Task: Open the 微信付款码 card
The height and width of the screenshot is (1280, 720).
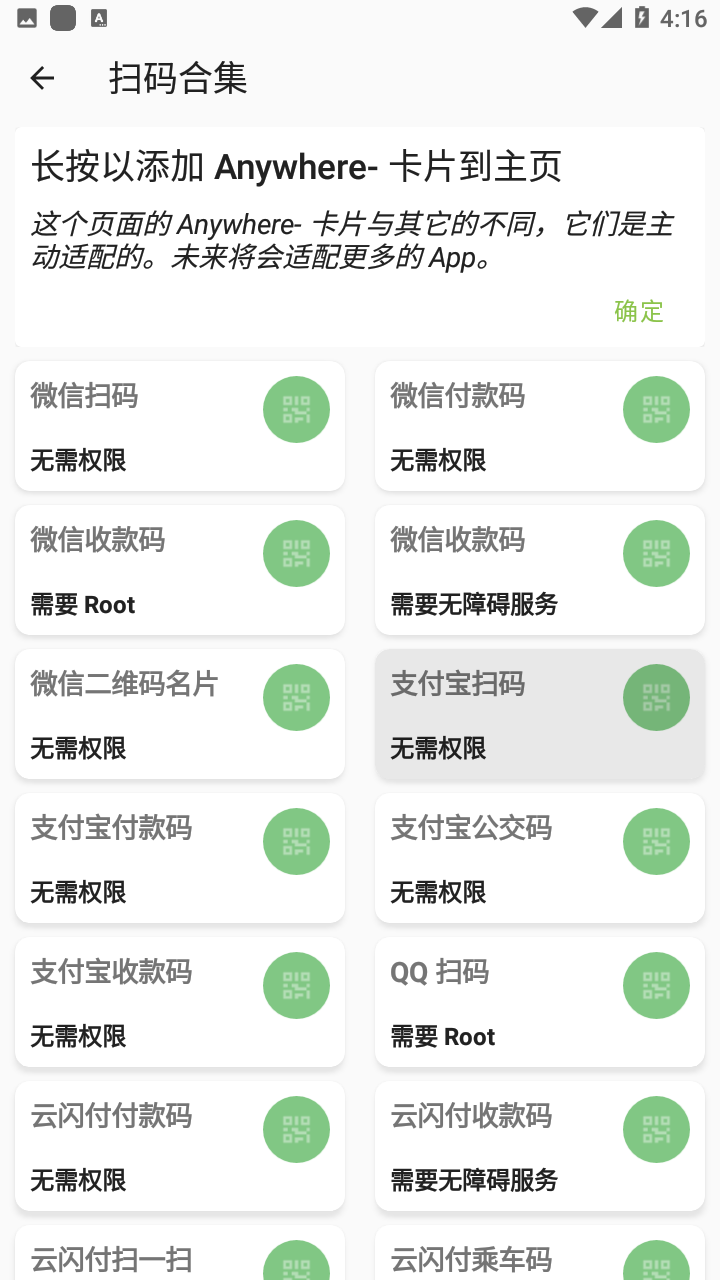Action: coord(540,426)
